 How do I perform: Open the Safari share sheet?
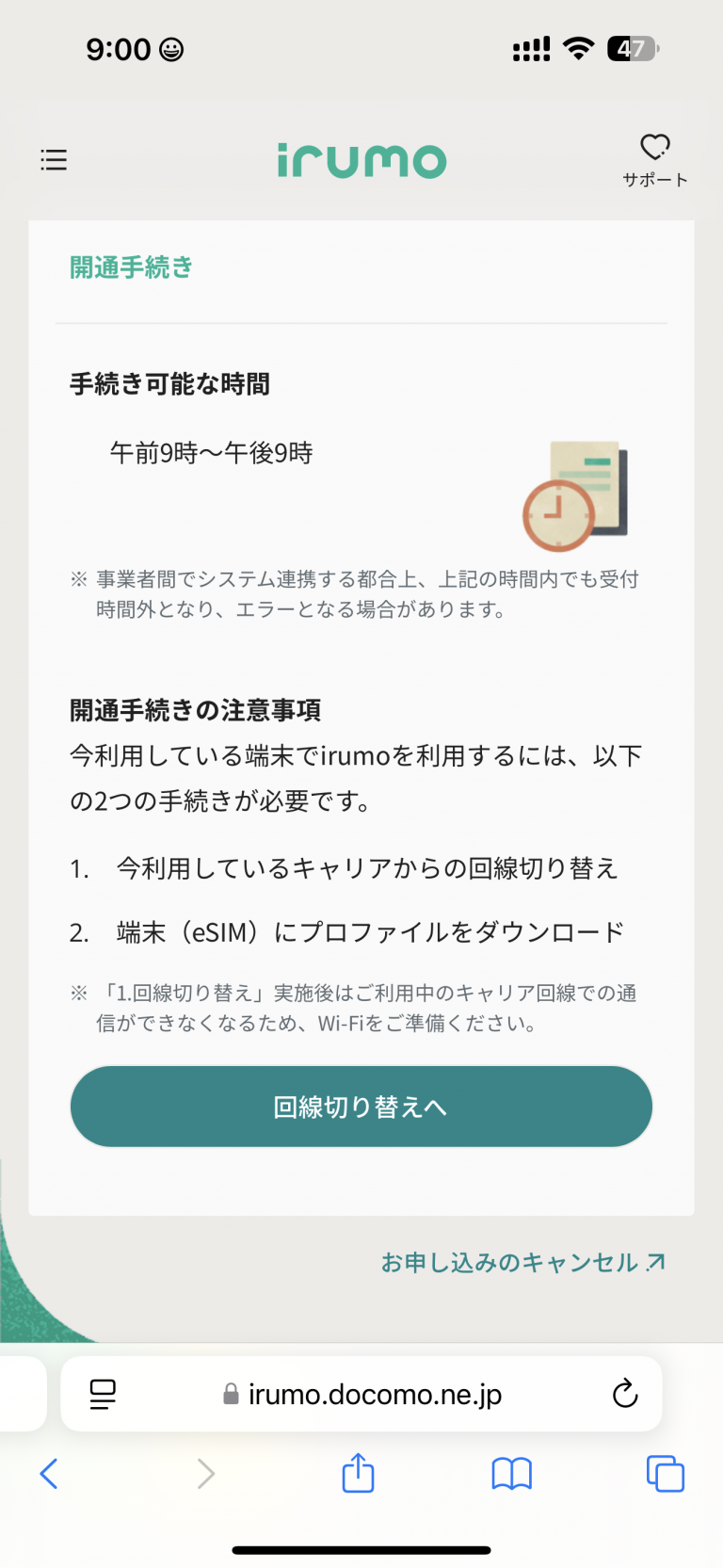tap(357, 1474)
